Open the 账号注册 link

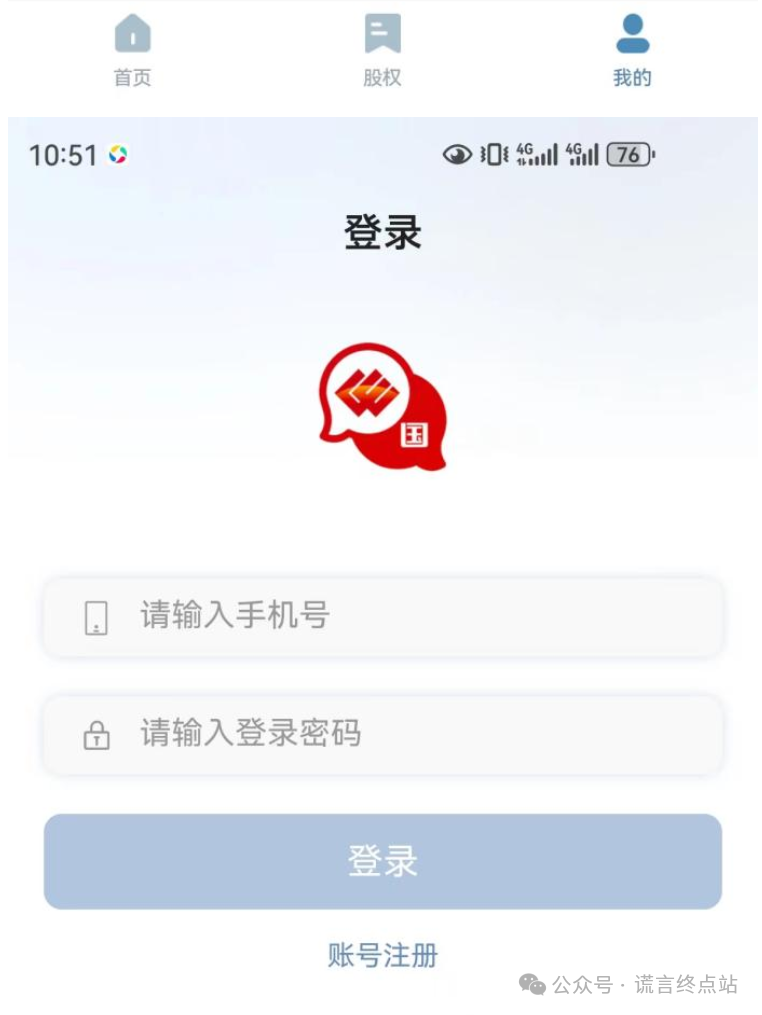point(382,955)
